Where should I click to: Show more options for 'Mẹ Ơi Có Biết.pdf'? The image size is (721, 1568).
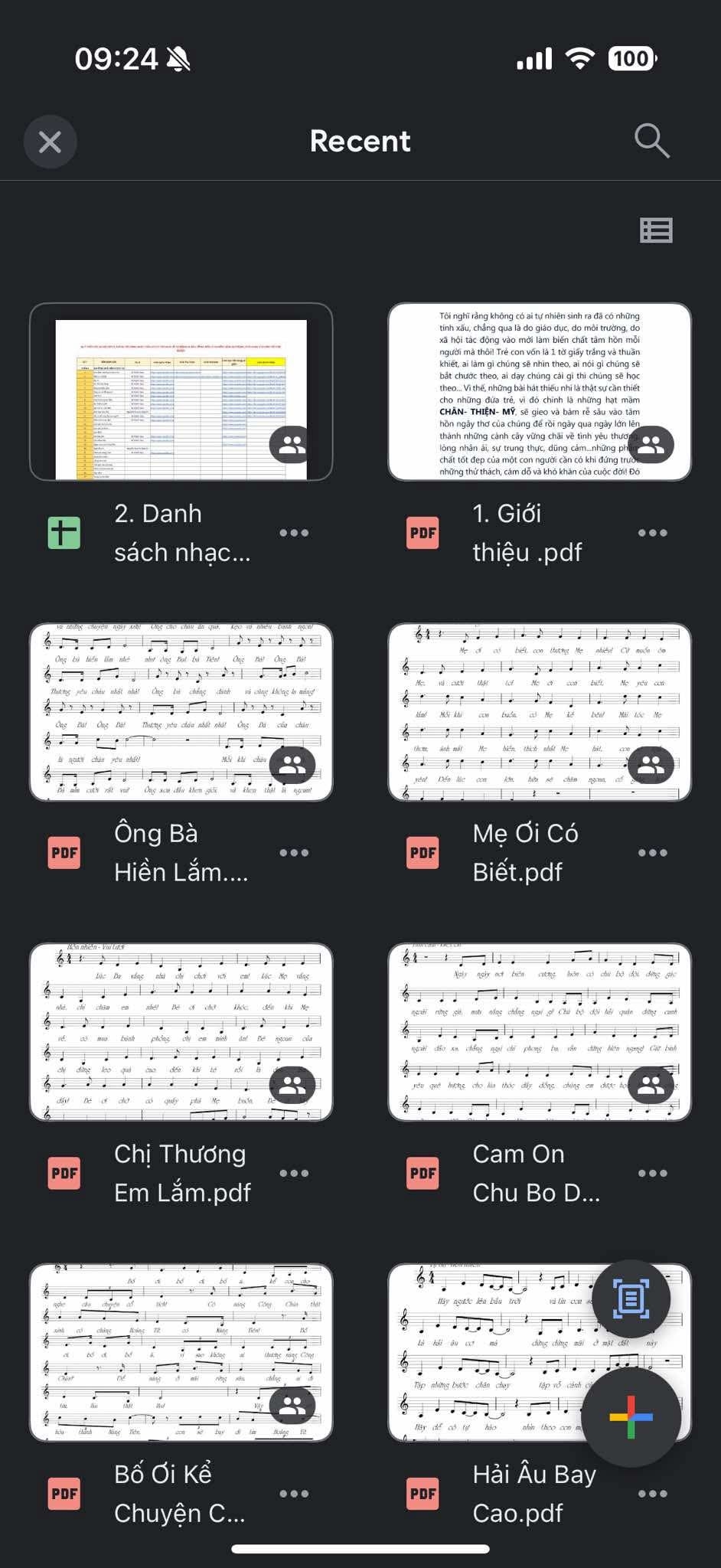(x=652, y=853)
